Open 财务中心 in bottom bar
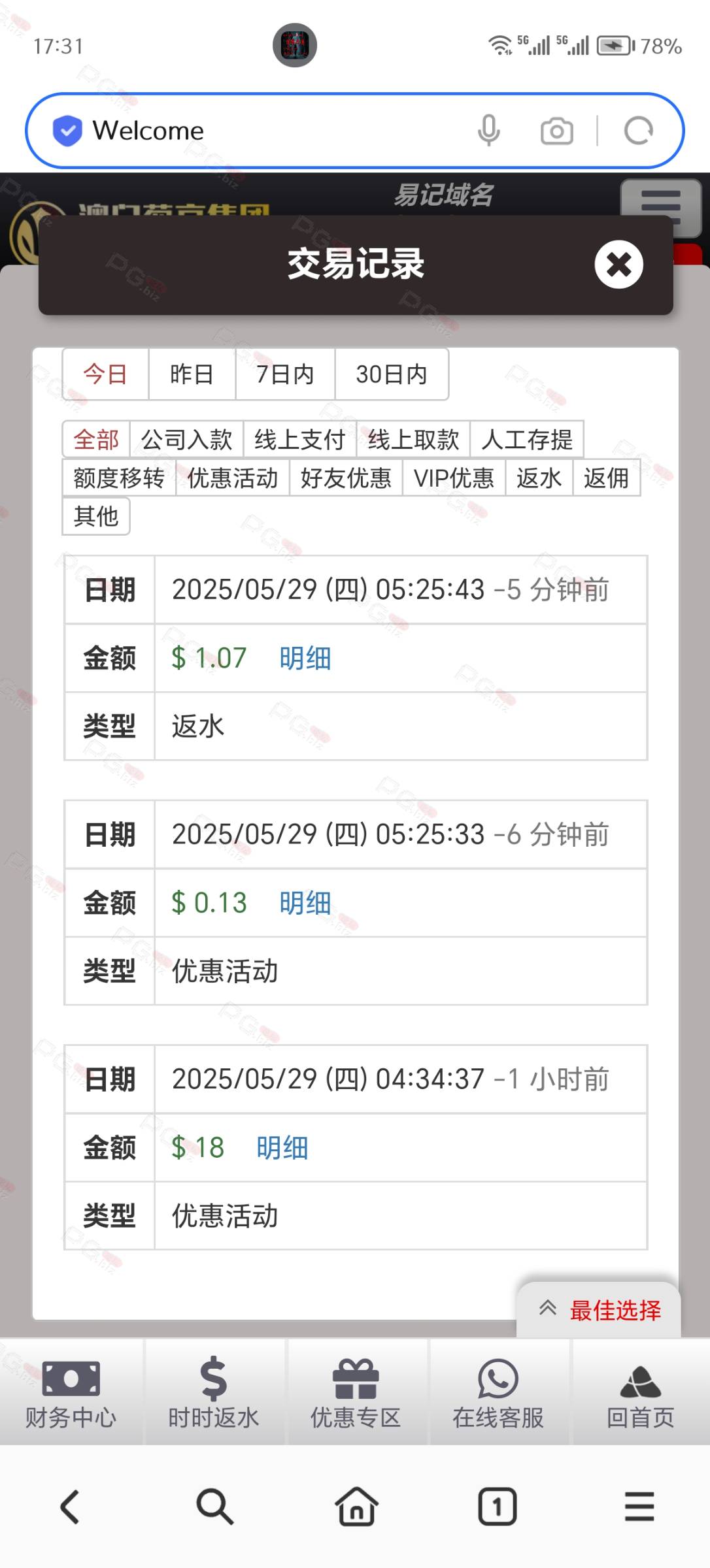Image resolution: width=710 pixels, height=1568 pixels. pos(71,1392)
